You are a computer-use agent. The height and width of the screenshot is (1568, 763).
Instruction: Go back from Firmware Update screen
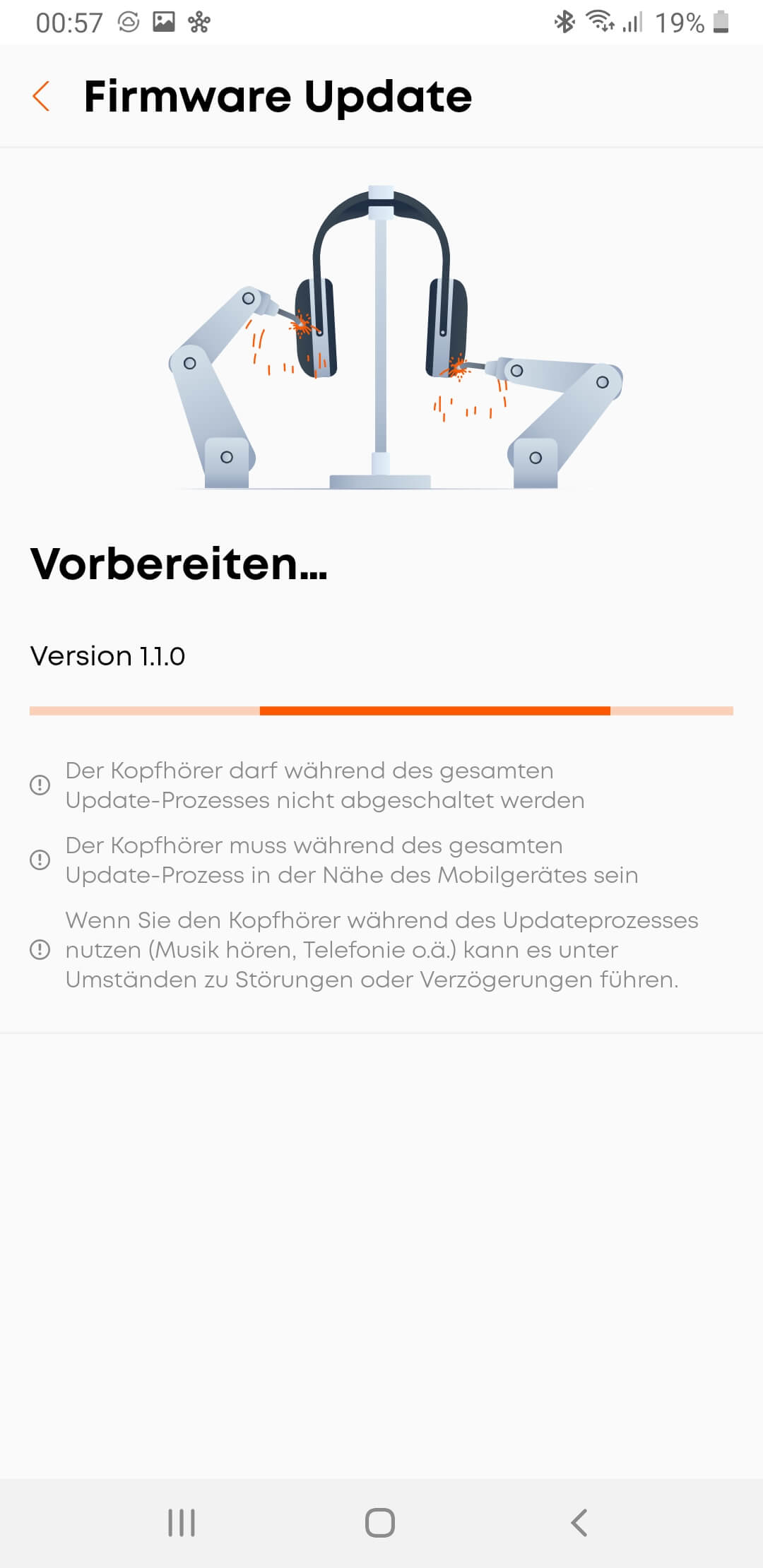(42, 96)
